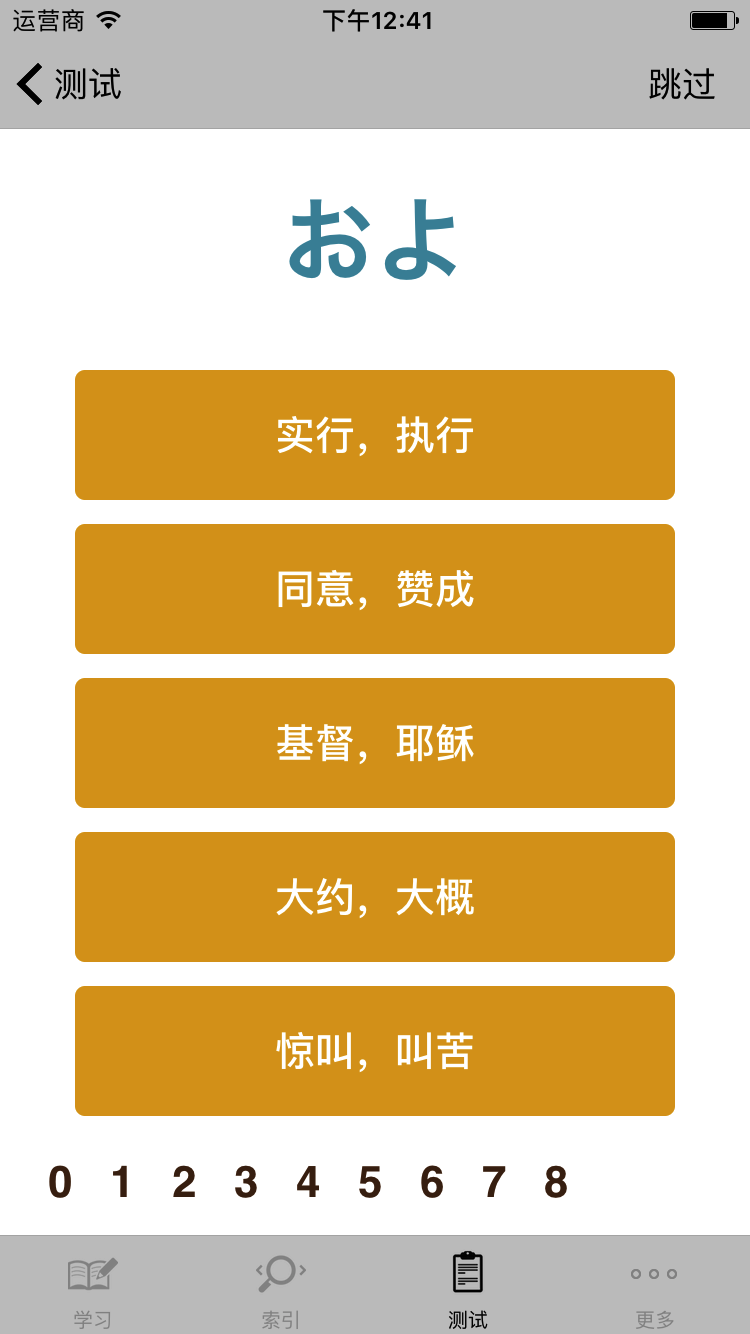750x1334 pixels.
Task: Open the 更多 tab
Action: pyautogui.click(x=655, y=1288)
